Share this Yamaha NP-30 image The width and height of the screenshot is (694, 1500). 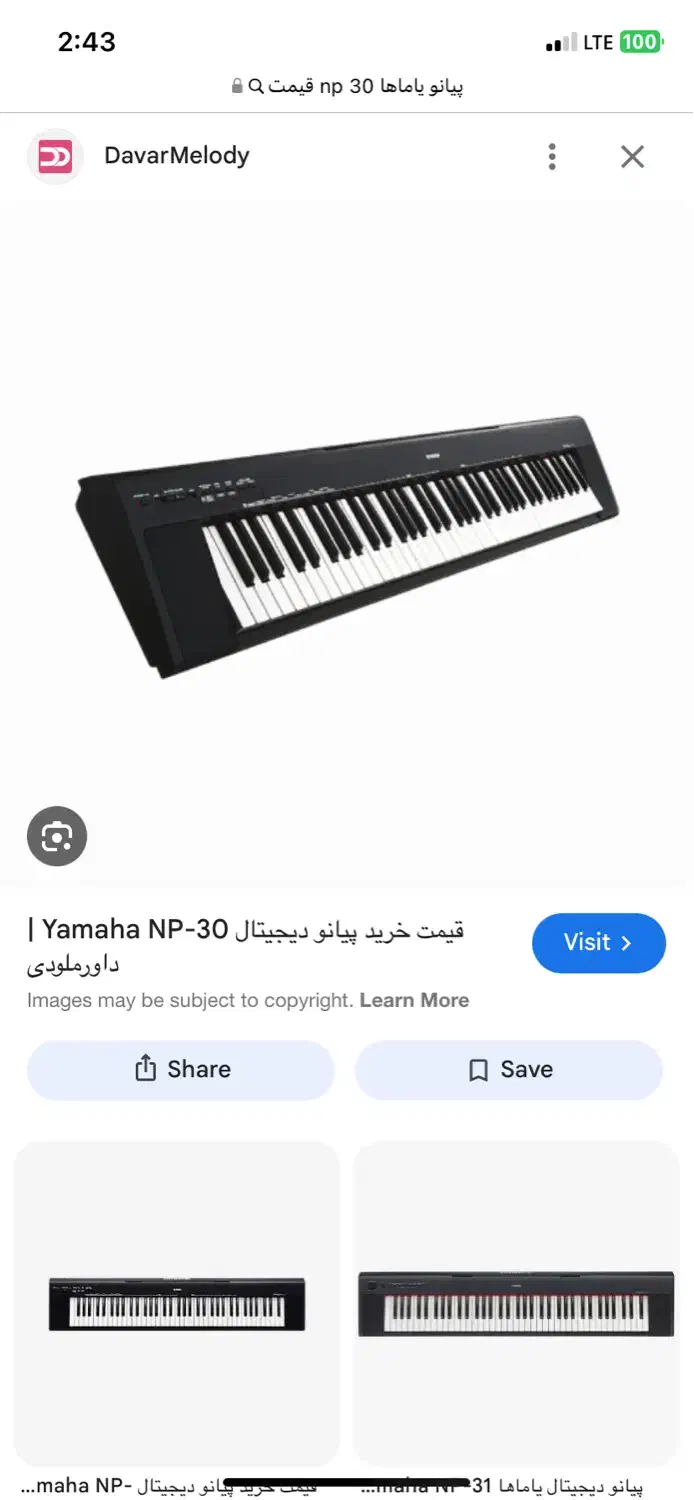tap(181, 1069)
